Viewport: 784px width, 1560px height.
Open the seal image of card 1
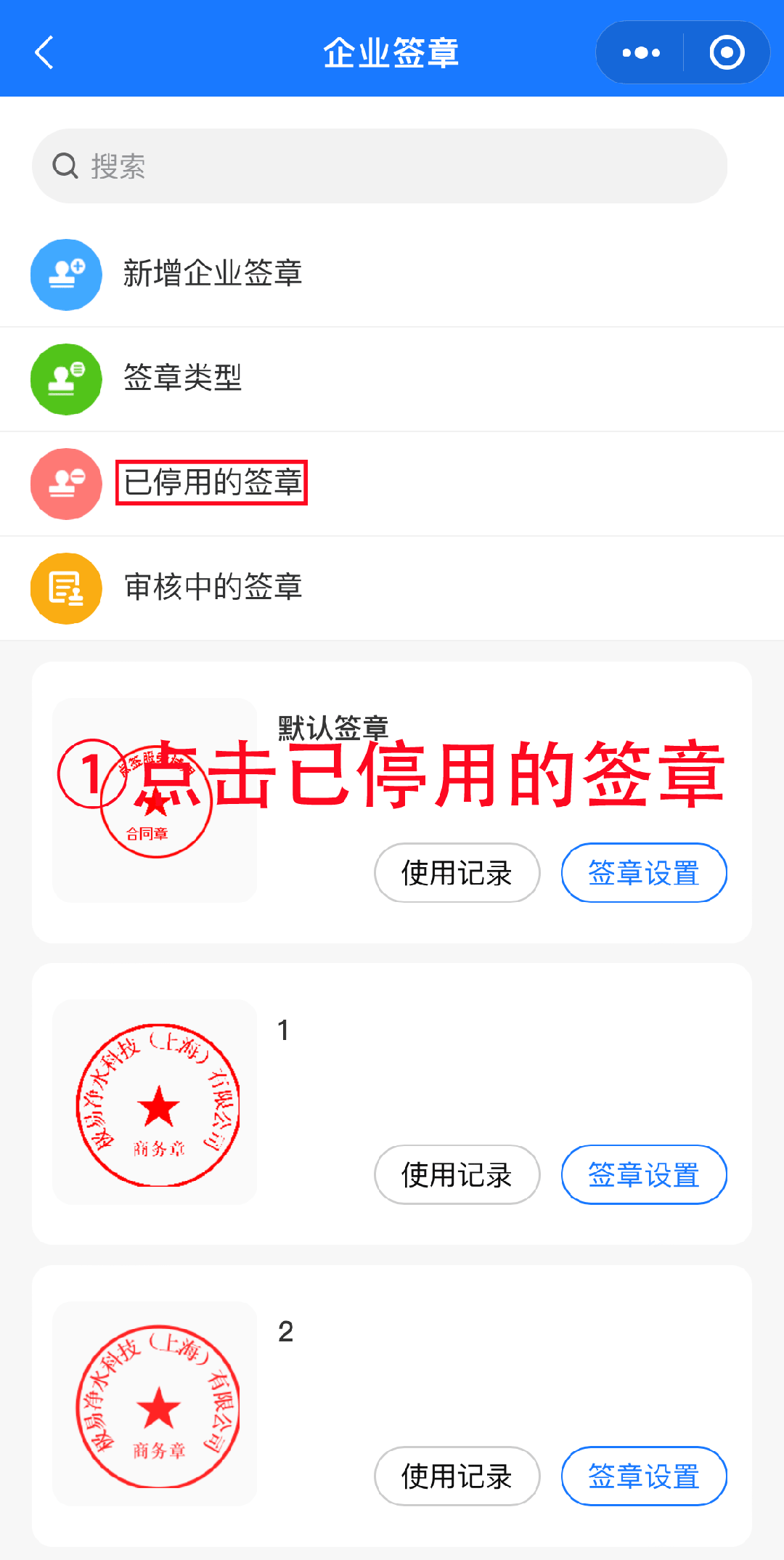tap(155, 1102)
